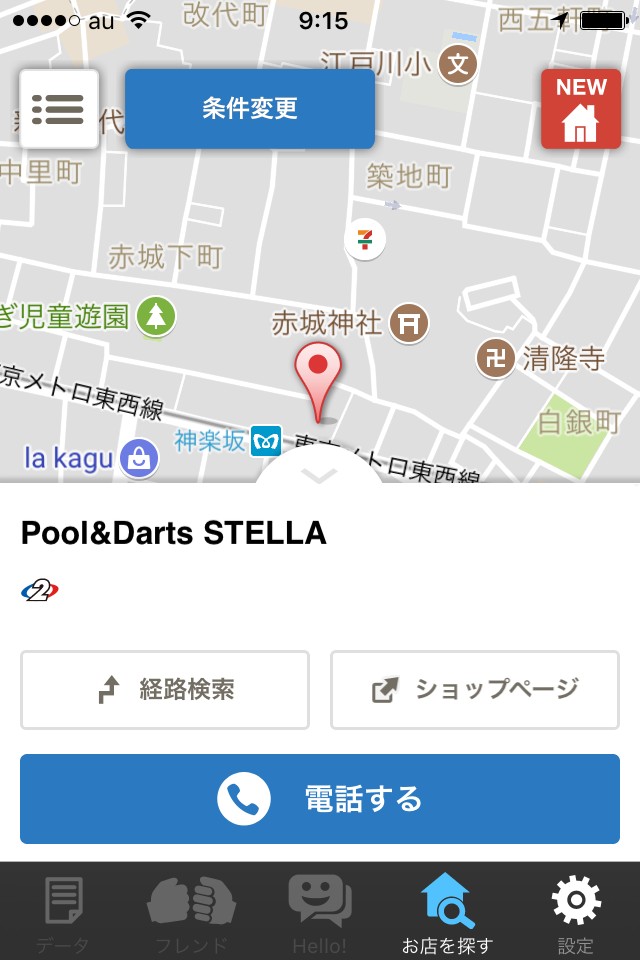Collapse the shop panel with the chevron

[320, 476]
